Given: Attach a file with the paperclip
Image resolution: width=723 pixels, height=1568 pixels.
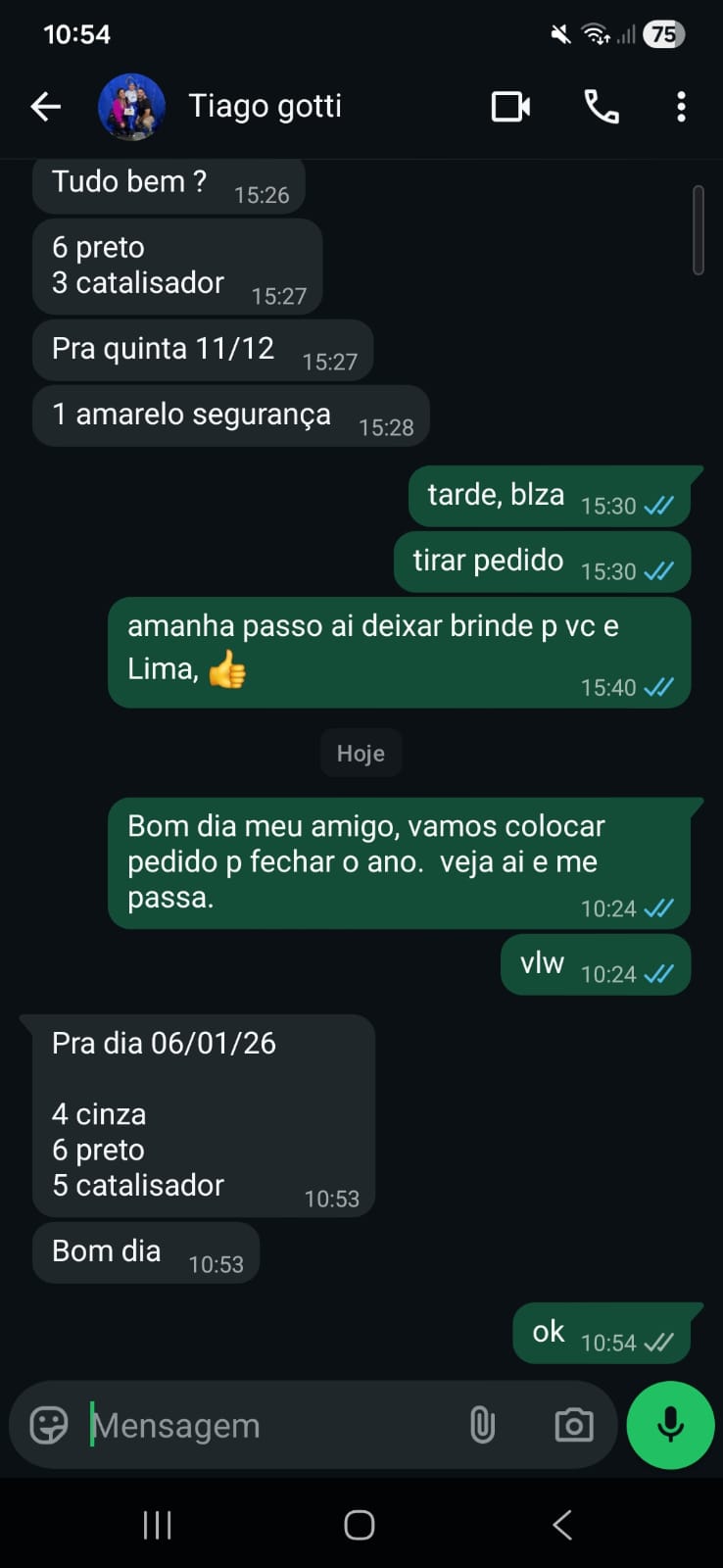Looking at the screenshot, I should (x=482, y=1425).
